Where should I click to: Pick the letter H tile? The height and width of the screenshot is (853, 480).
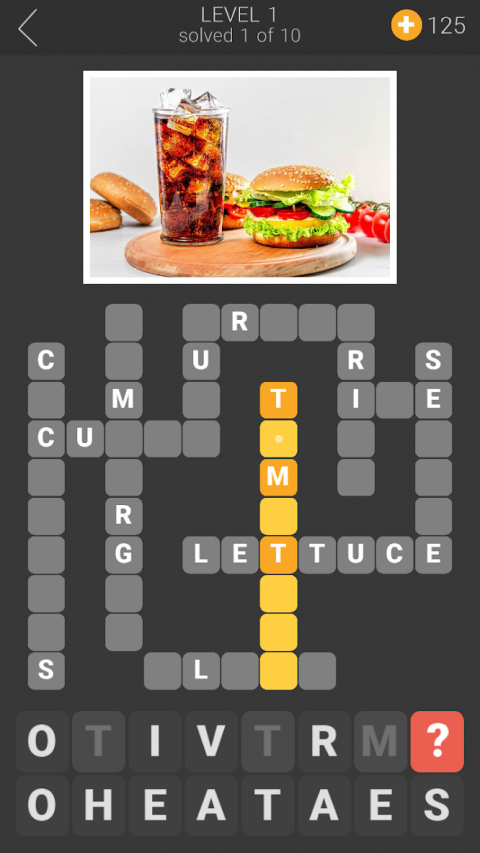click(x=99, y=805)
